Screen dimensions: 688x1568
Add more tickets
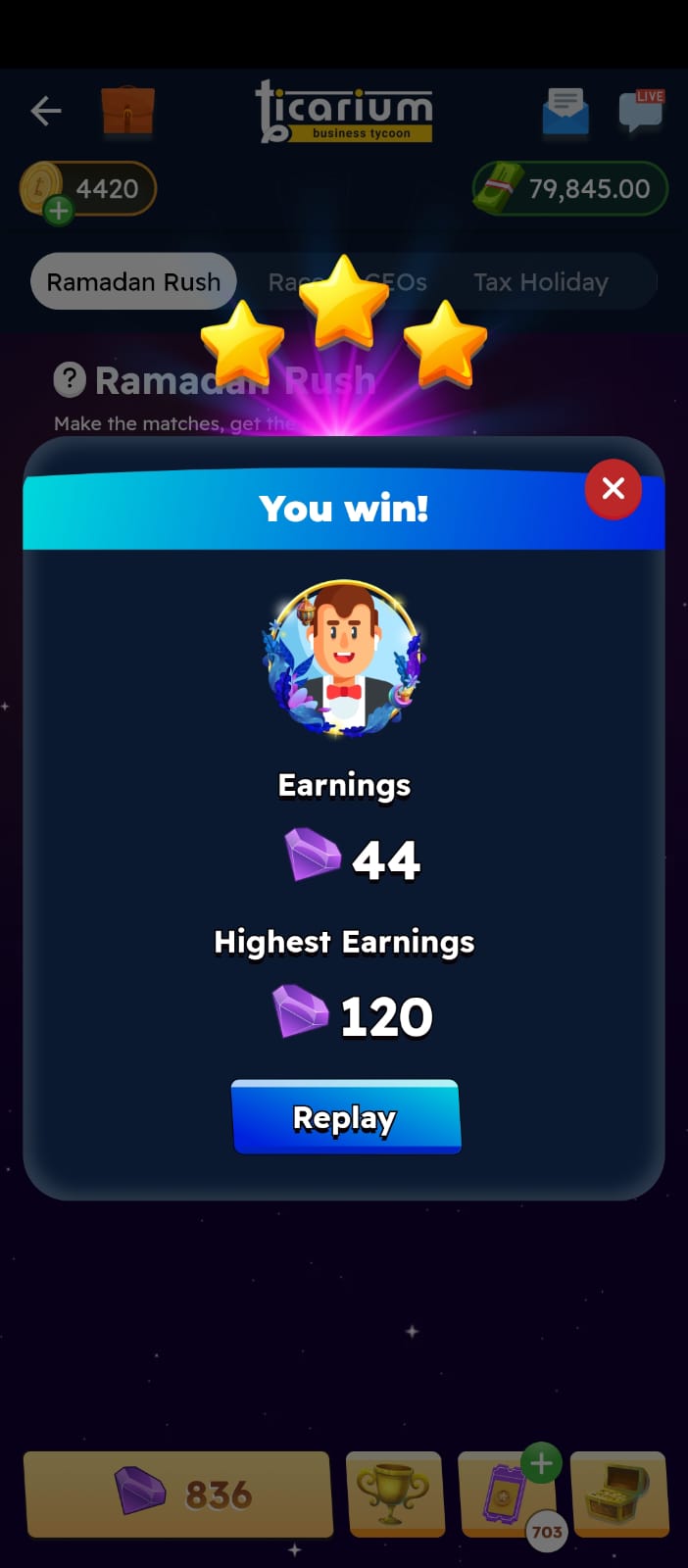pos(540,1464)
